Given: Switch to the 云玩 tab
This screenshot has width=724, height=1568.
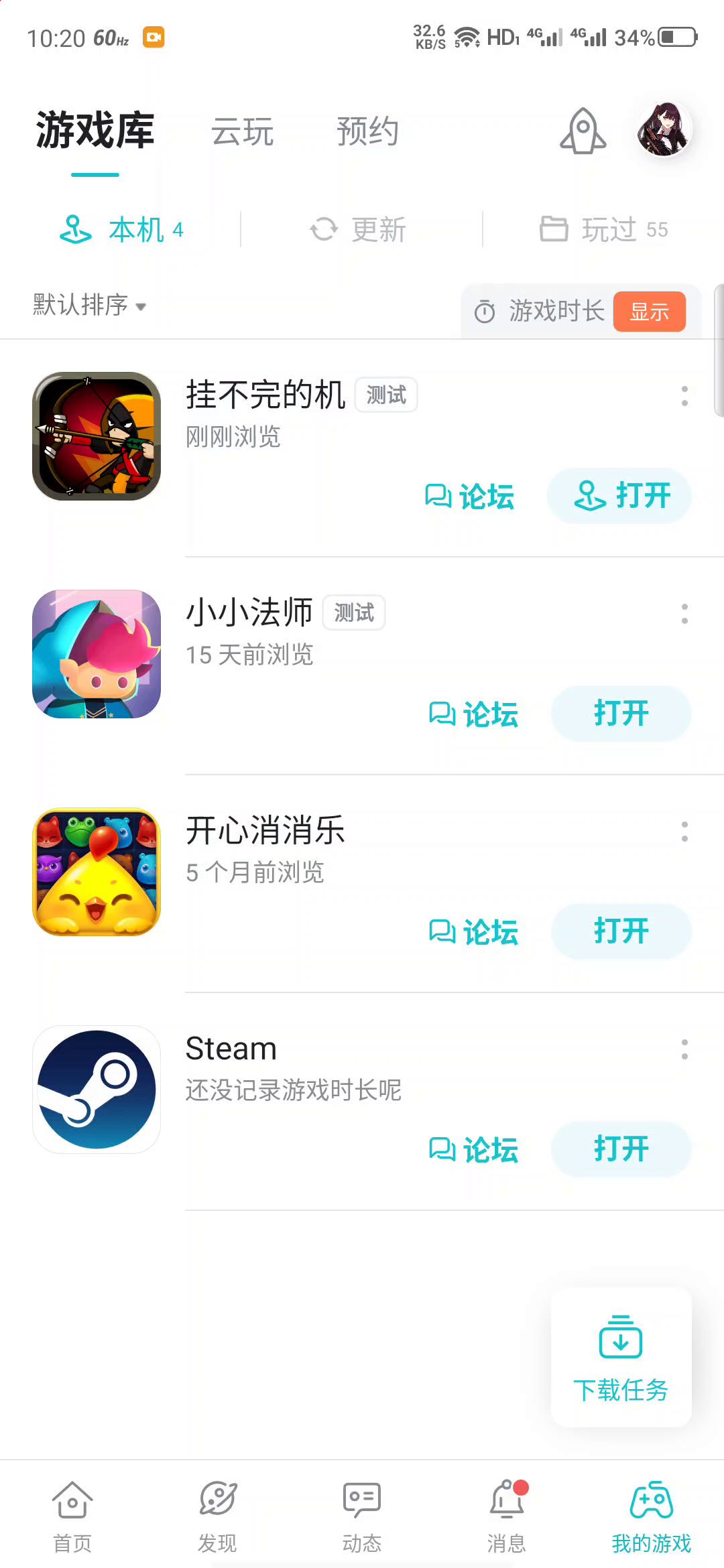Looking at the screenshot, I should pyautogui.click(x=242, y=131).
